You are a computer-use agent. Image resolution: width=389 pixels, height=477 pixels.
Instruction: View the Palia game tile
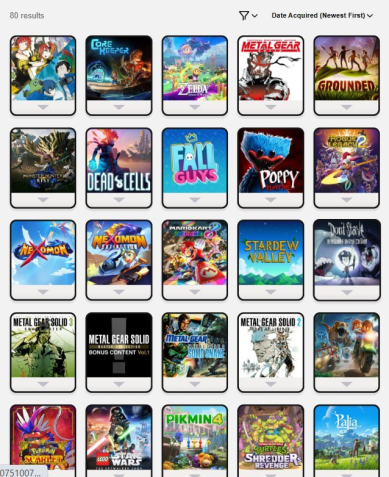(x=347, y=437)
